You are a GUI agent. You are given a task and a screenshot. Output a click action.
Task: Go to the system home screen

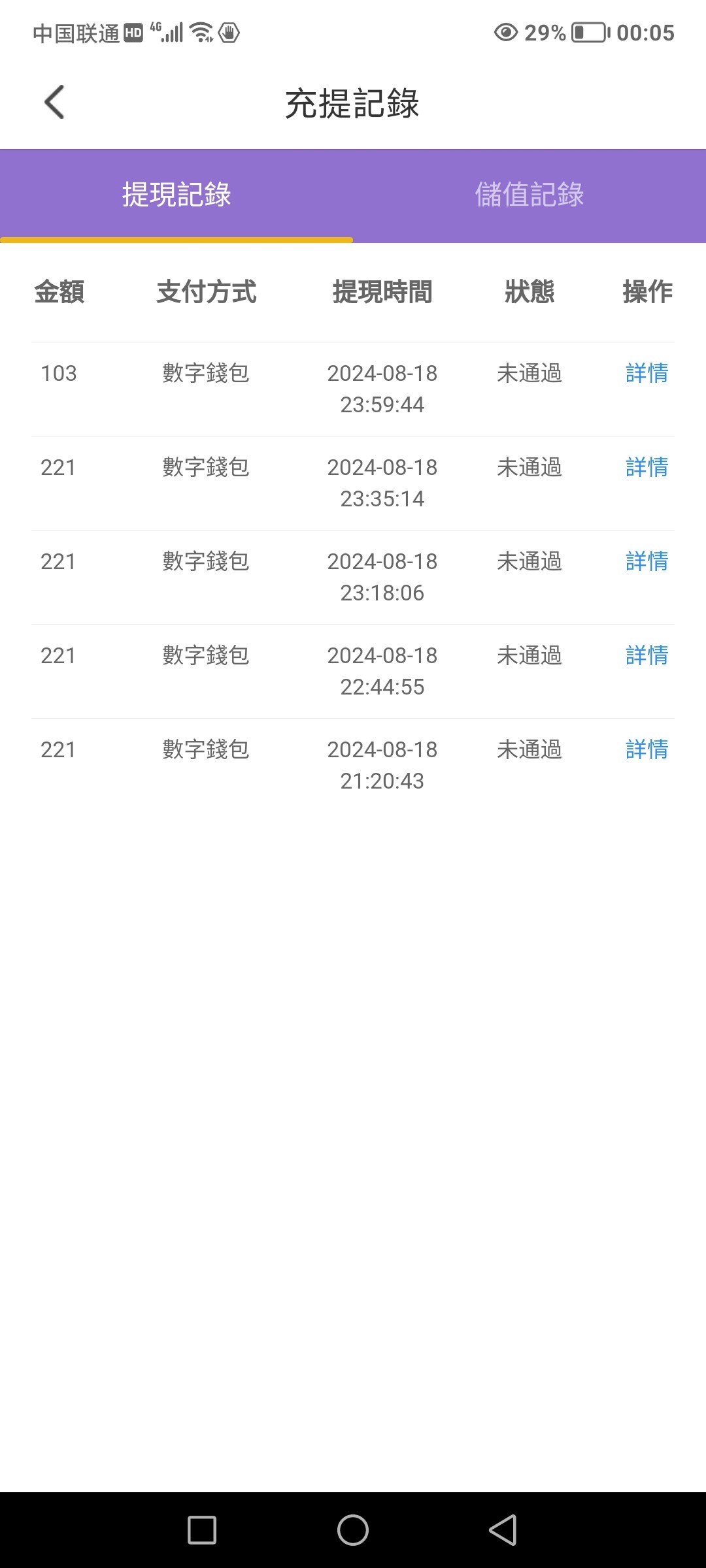[x=353, y=1530]
